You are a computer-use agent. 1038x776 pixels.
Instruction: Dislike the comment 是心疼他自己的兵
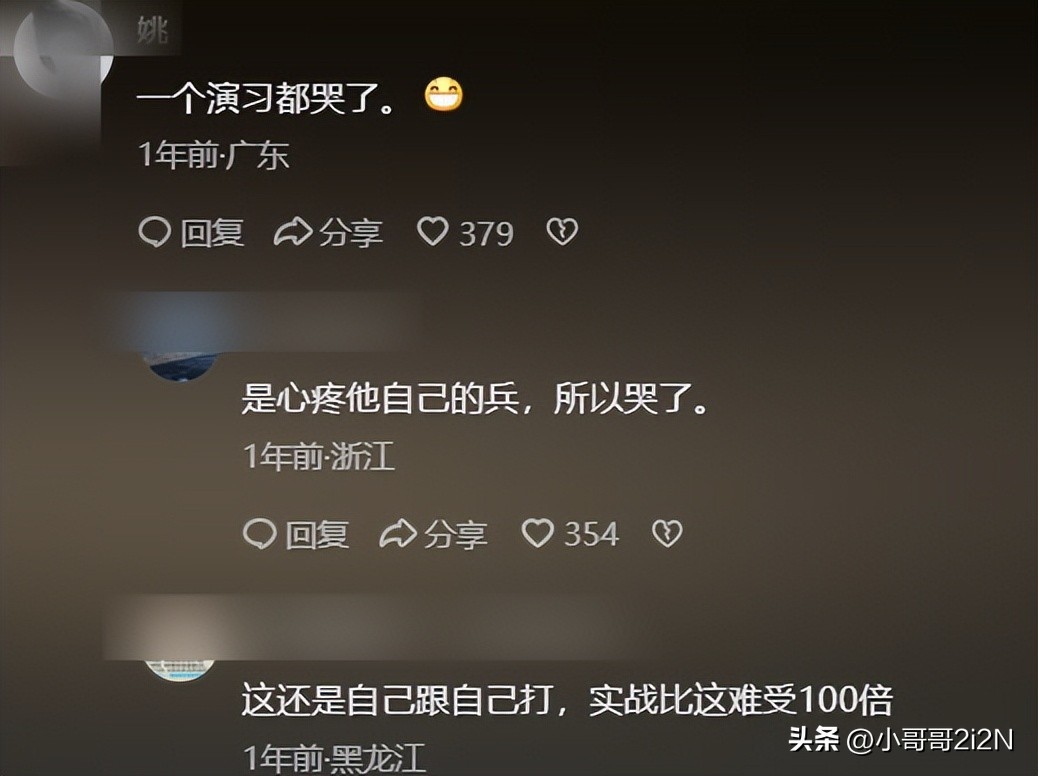(667, 534)
